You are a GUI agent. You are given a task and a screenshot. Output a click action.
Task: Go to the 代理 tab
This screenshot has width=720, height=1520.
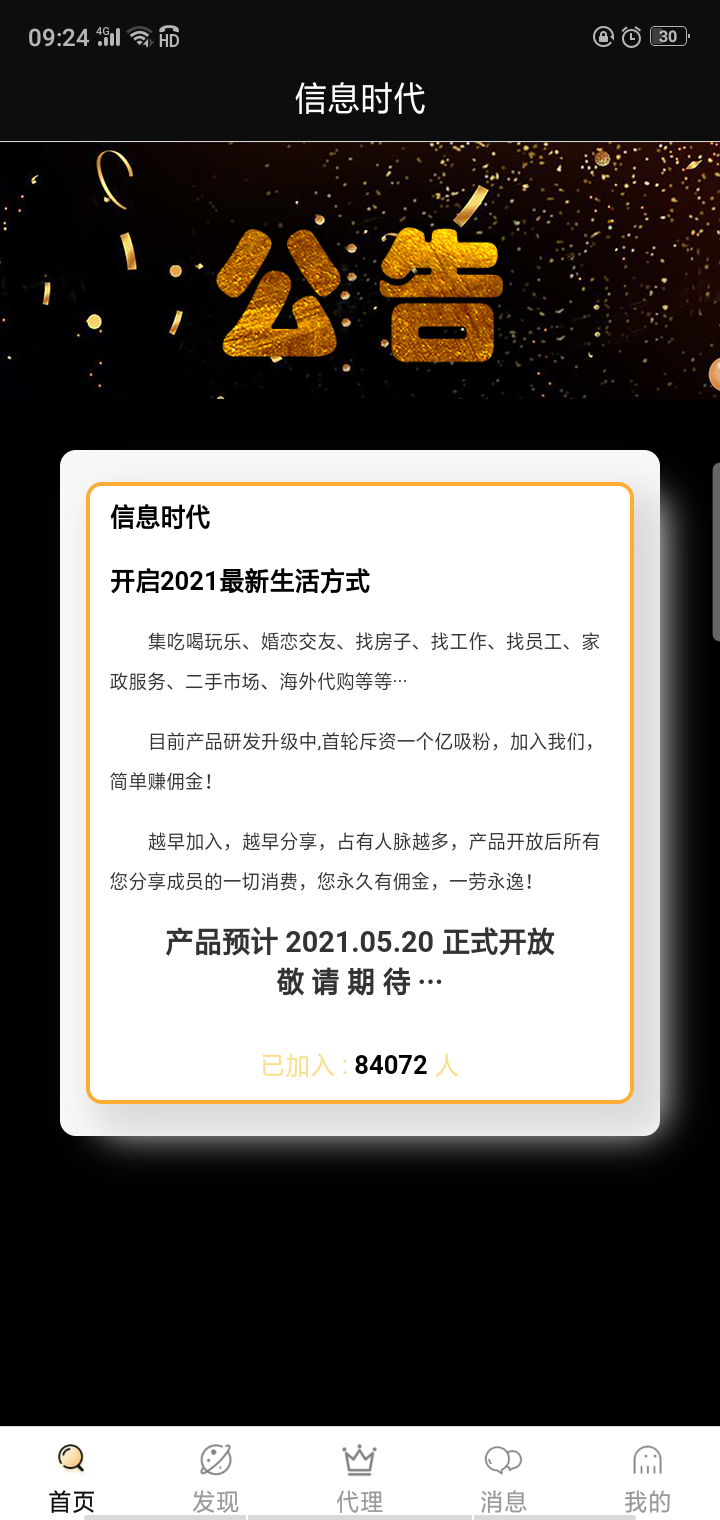coord(360,1476)
